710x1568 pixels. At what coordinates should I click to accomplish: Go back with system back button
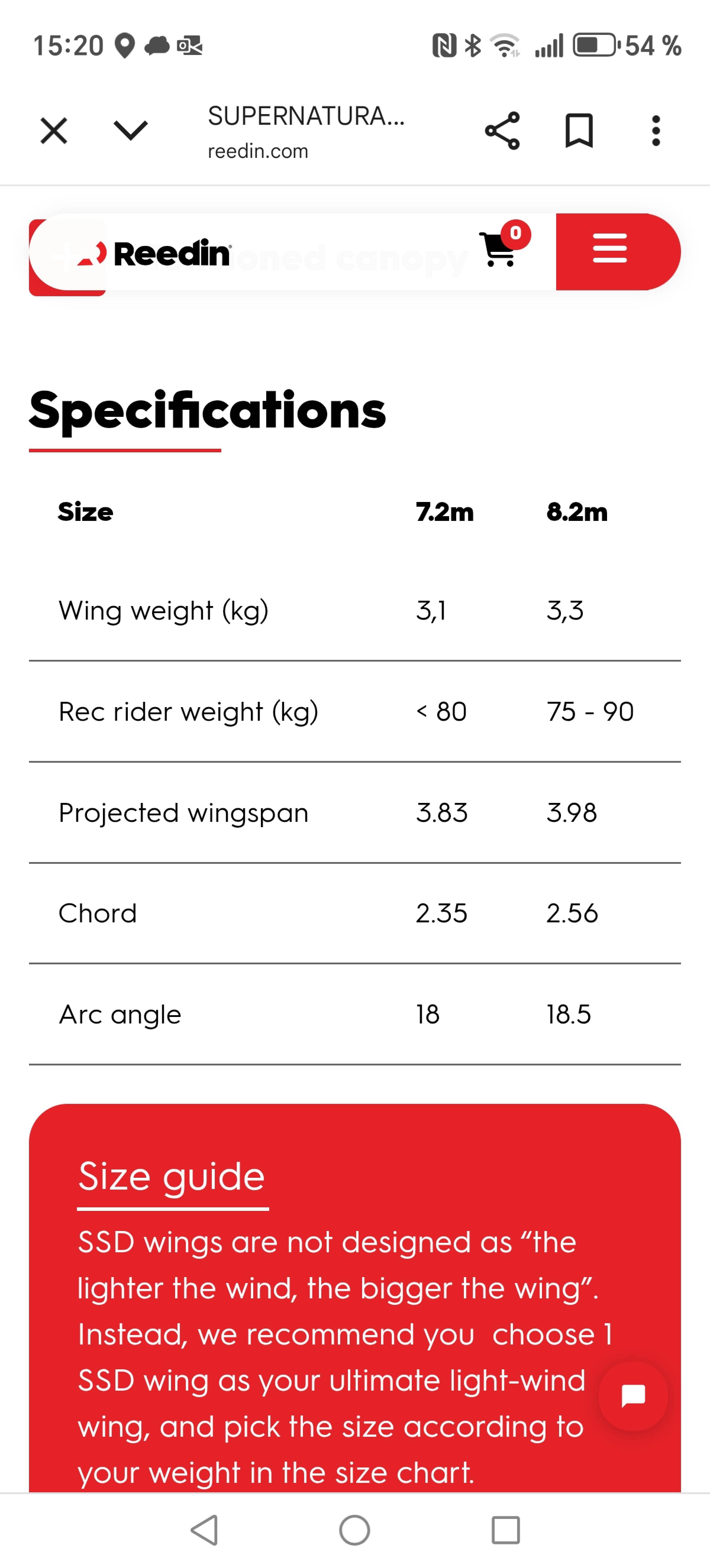point(205,1530)
